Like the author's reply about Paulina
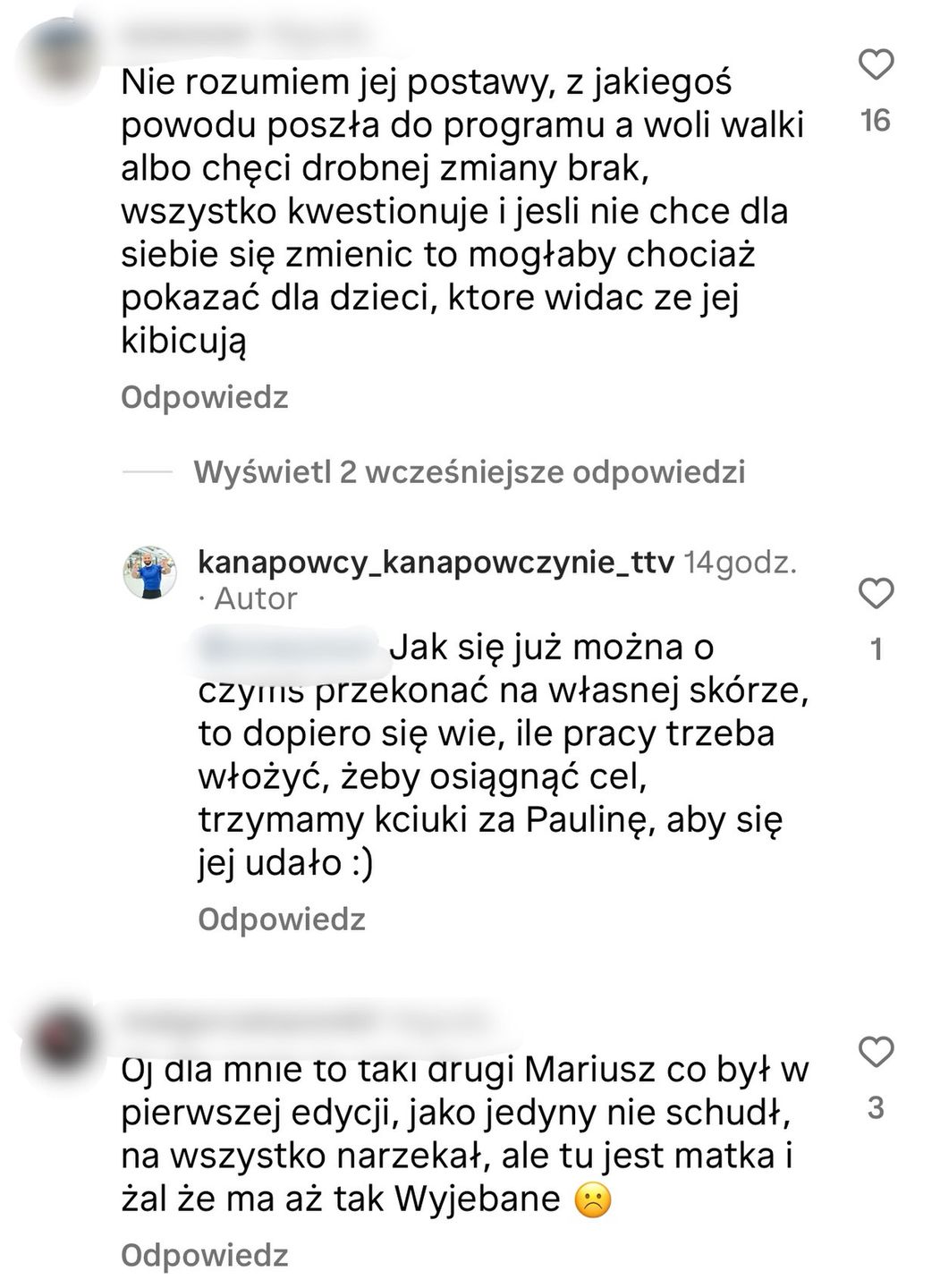Screen dimensions: 940x1288 (x=875, y=593)
